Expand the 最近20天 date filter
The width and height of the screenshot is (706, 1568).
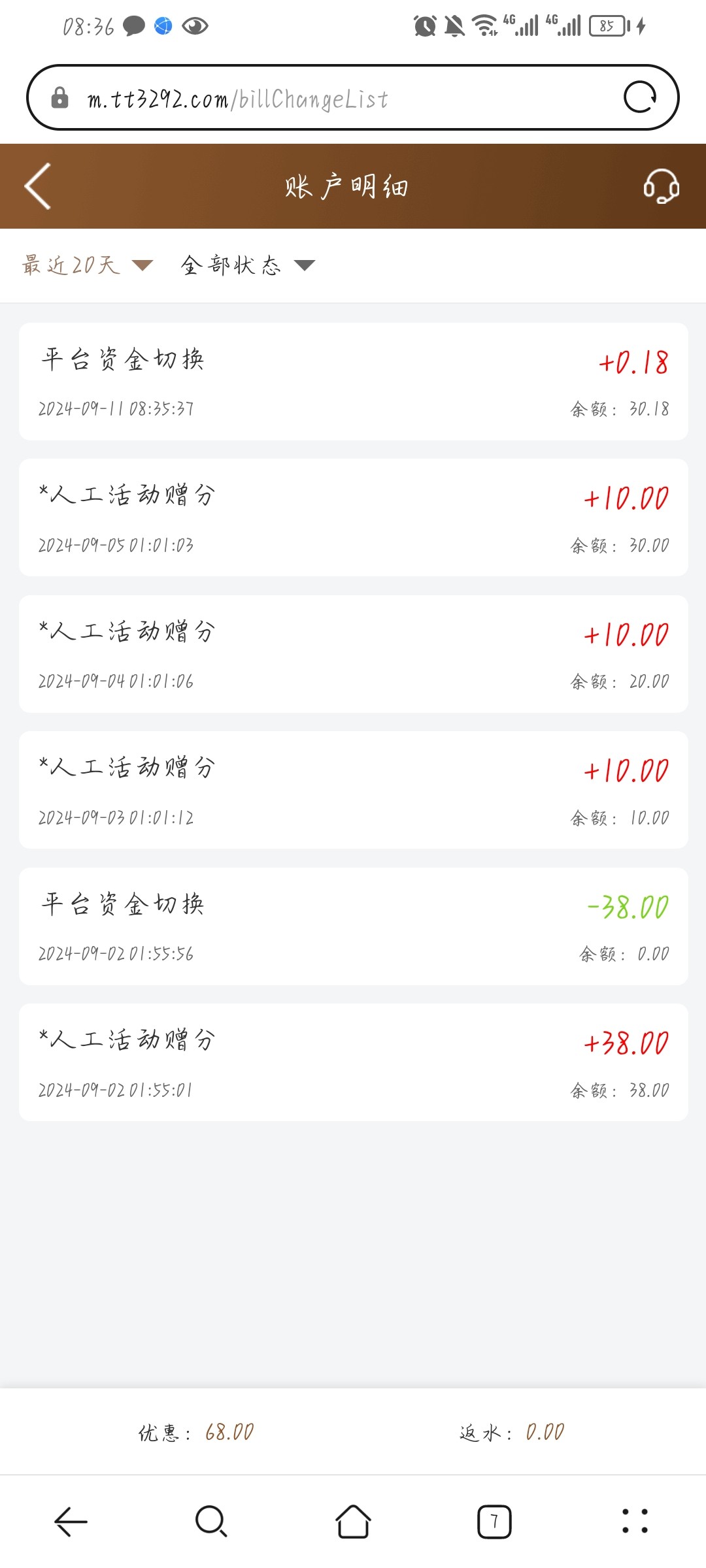(x=88, y=265)
